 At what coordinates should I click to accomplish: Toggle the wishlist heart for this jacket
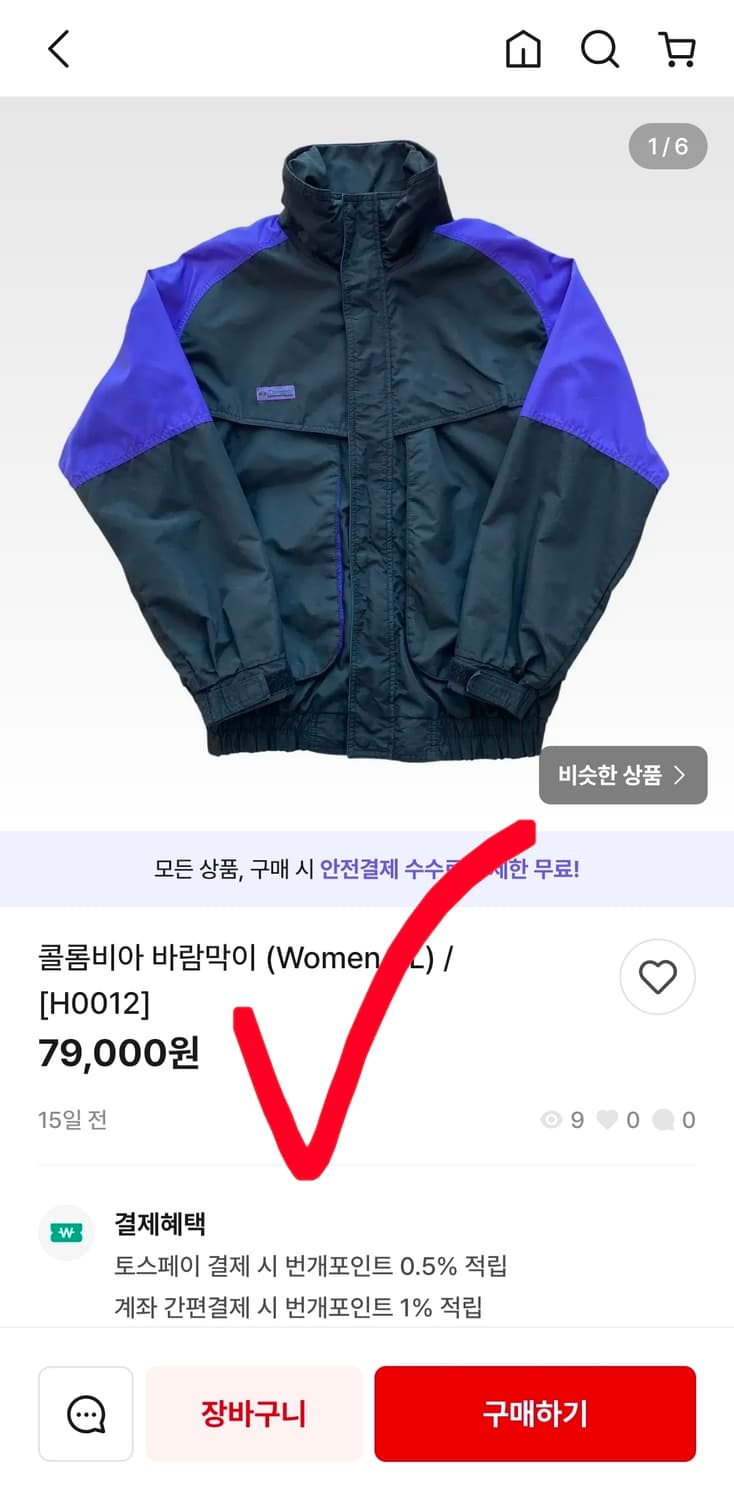(x=657, y=977)
